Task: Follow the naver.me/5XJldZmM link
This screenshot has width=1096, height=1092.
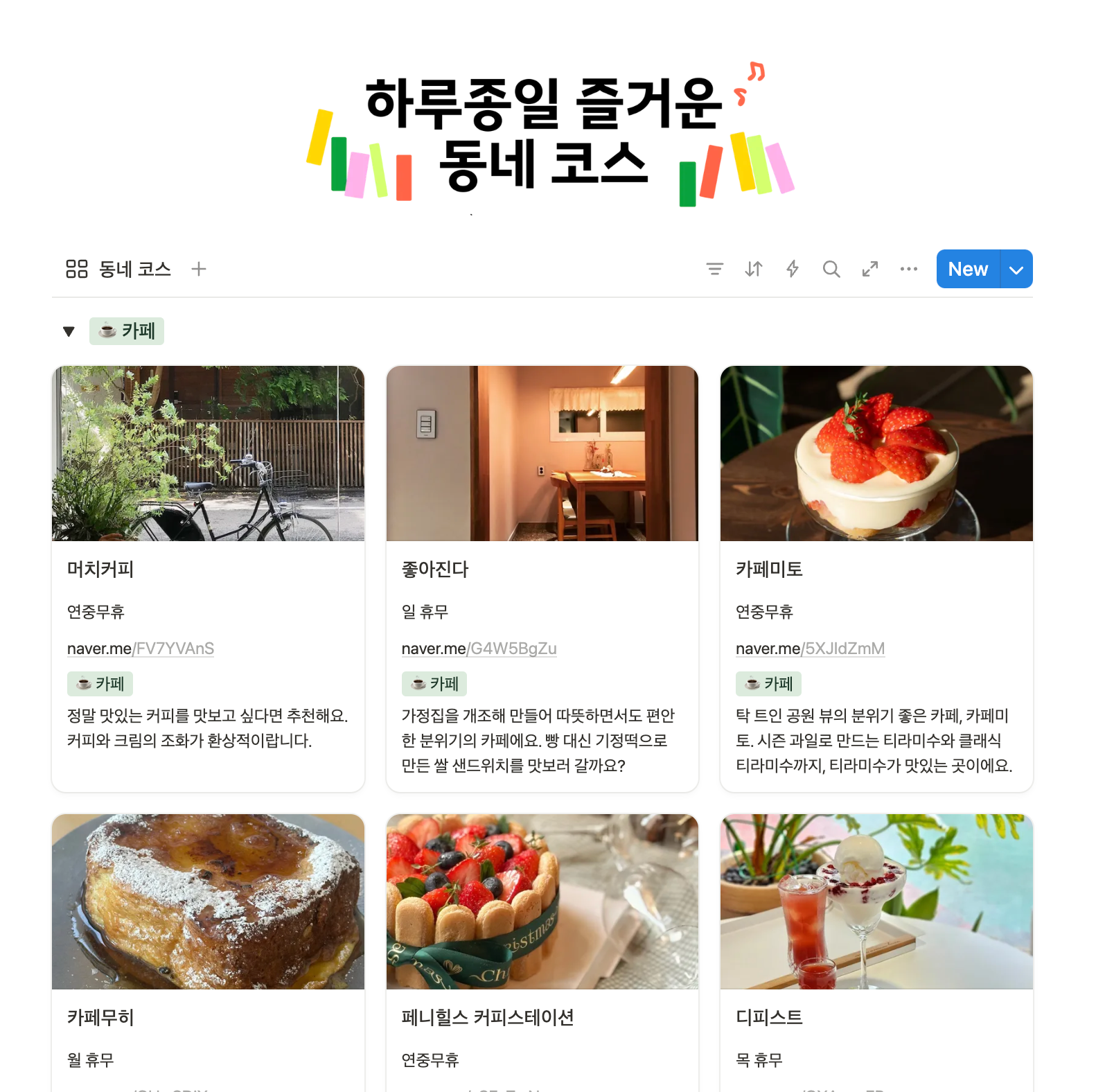Action: [x=810, y=649]
